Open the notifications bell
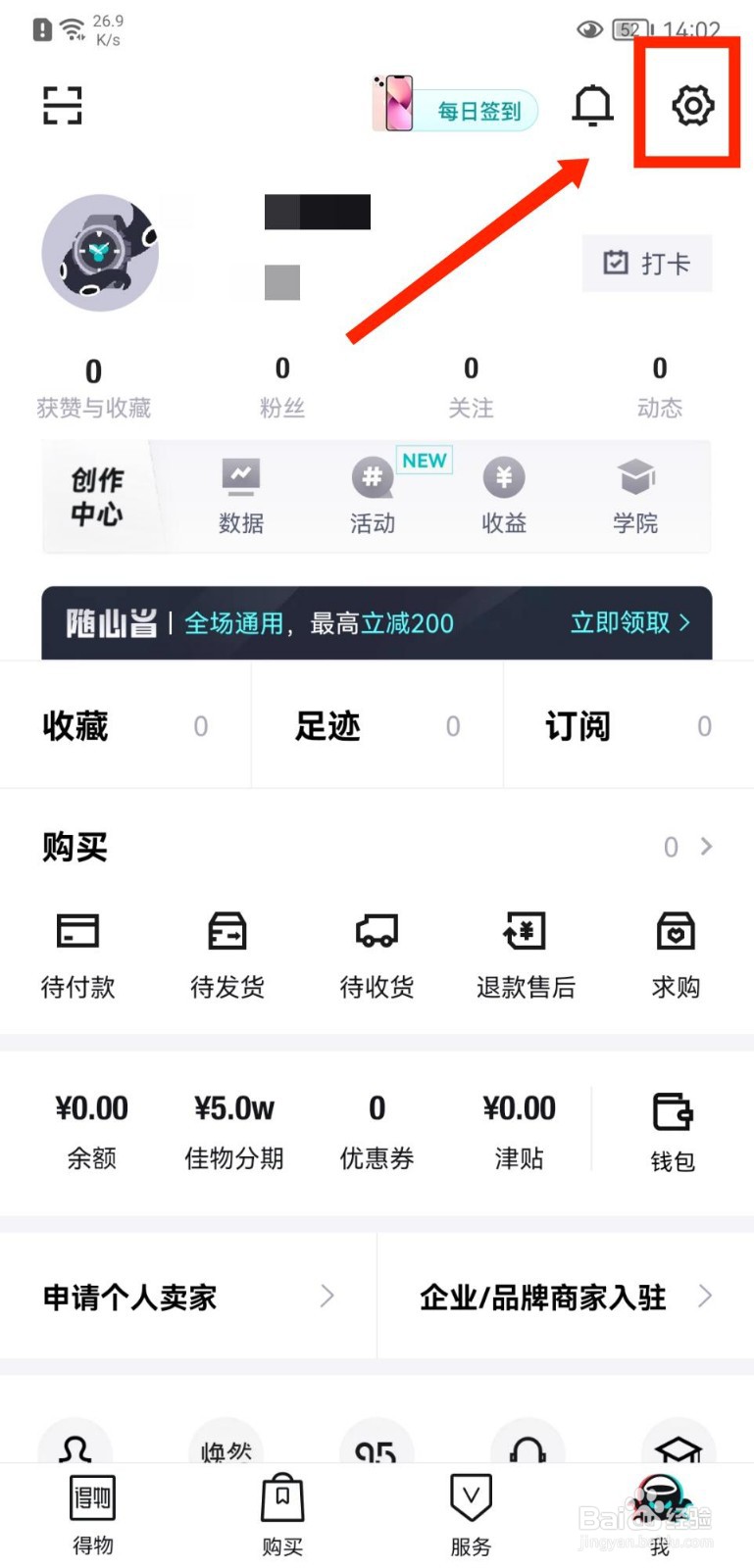754x1568 pixels. (x=591, y=105)
